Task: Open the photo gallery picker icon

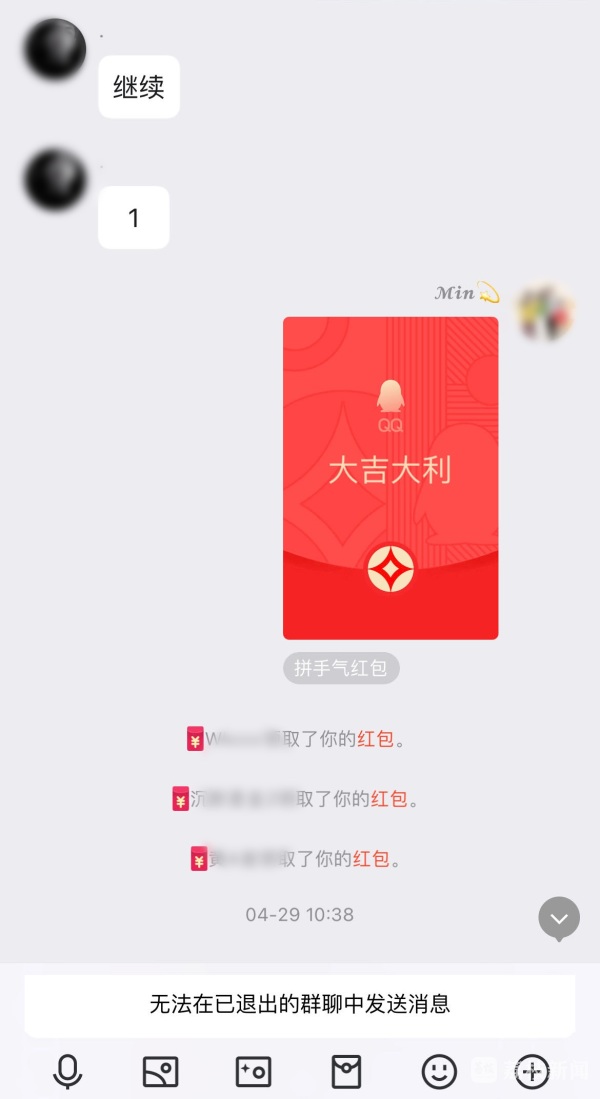Action: [160, 1072]
